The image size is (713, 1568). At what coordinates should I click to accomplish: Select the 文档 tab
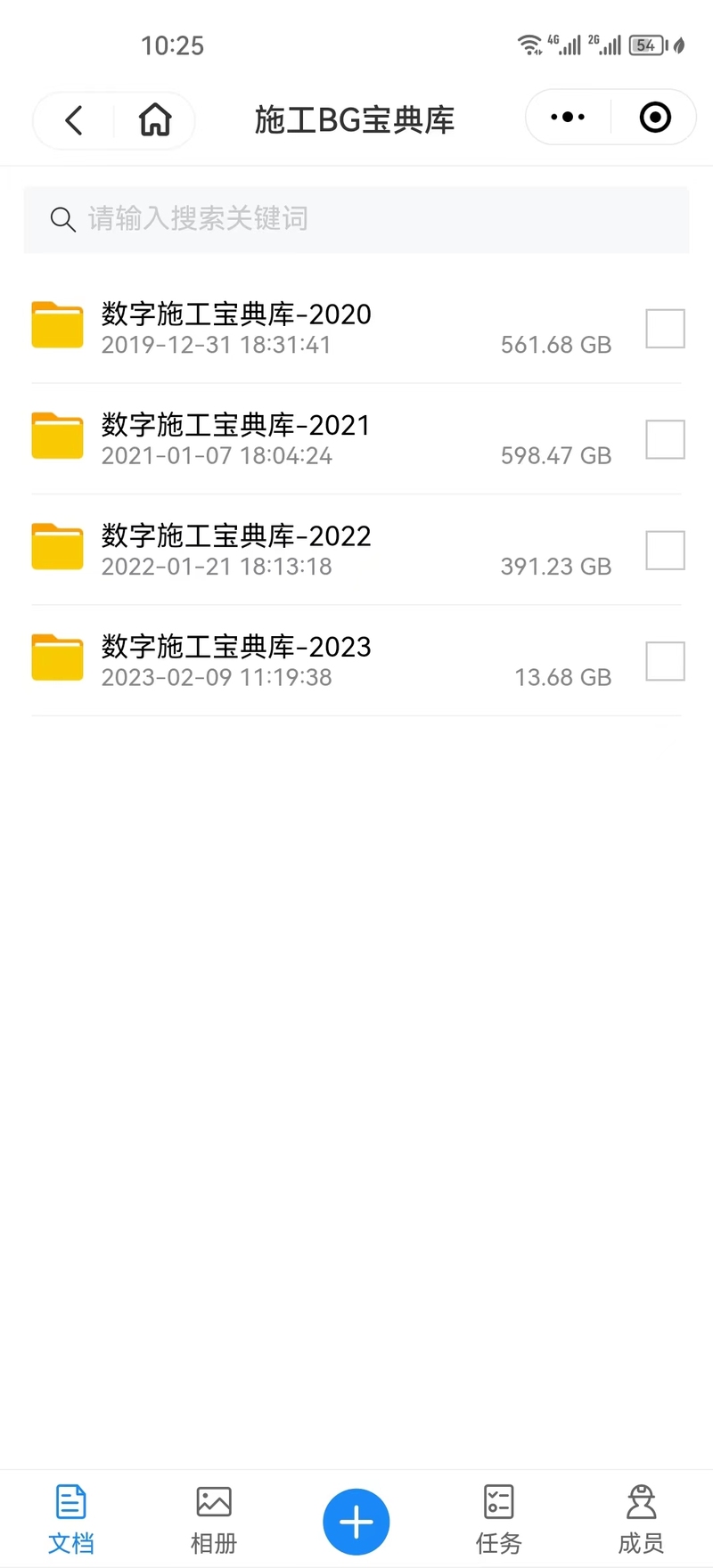point(71,1520)
